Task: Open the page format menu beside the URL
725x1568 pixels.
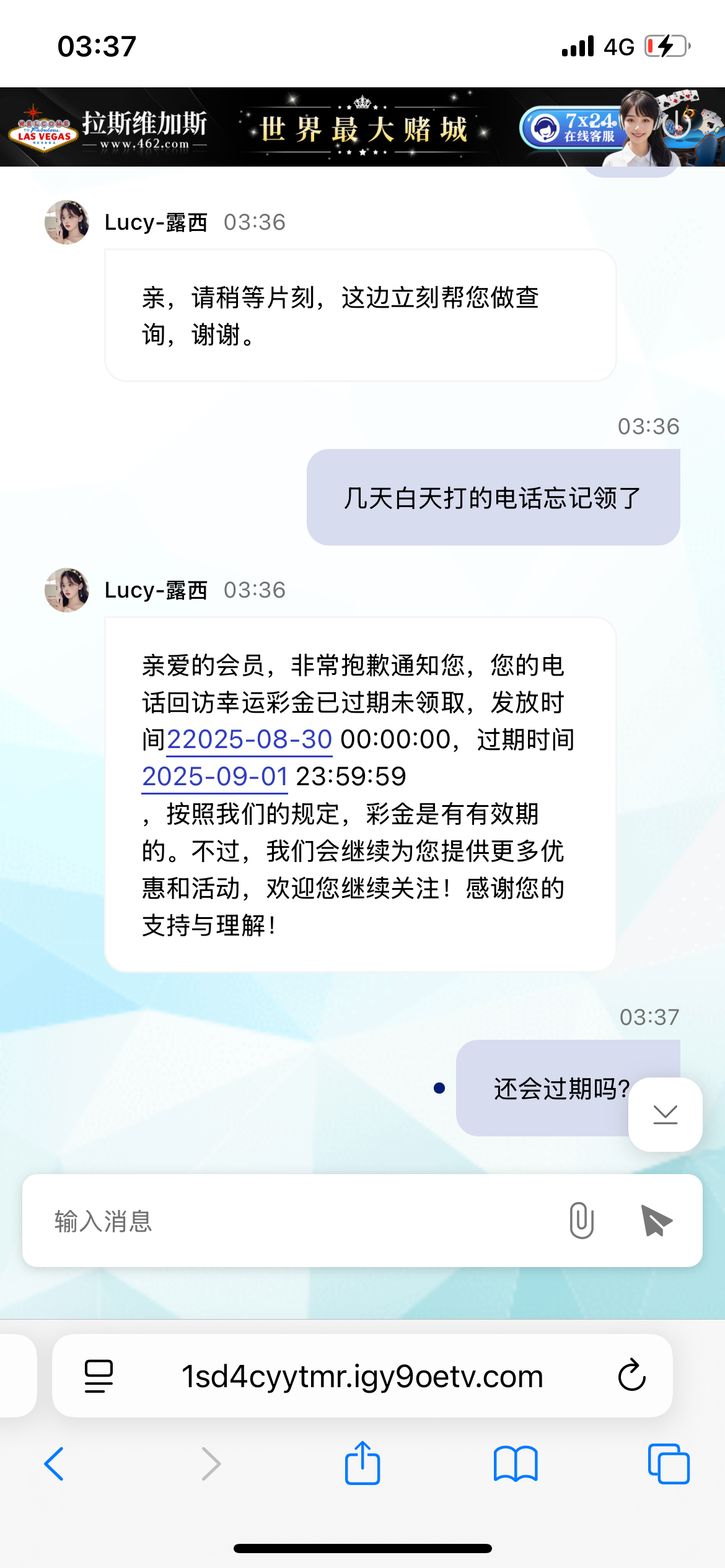Action: [x=99, y=1376]
